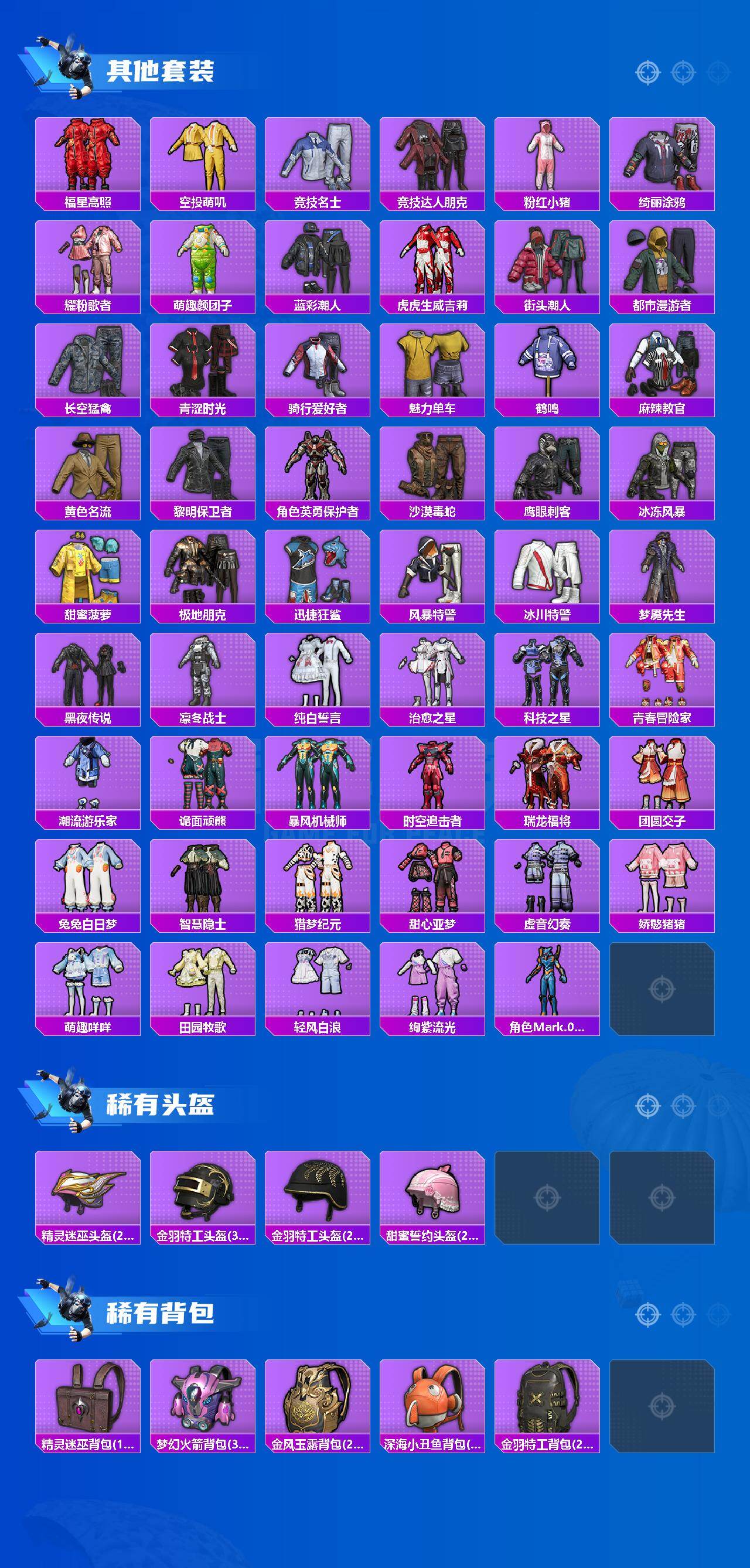The width and height of the screenshot is (750, 1568).
Task: Select the 福星高照 red outfit
Action: [x=88, y=159]
